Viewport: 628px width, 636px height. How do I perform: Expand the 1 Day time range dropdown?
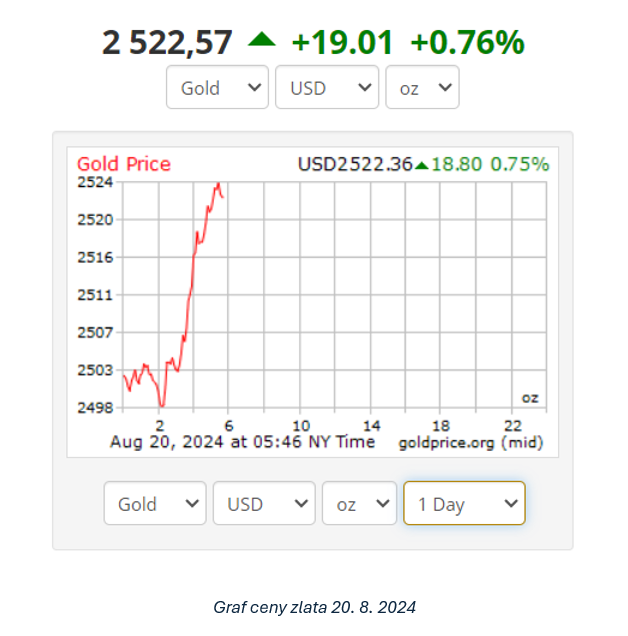[x=464, y=504]
